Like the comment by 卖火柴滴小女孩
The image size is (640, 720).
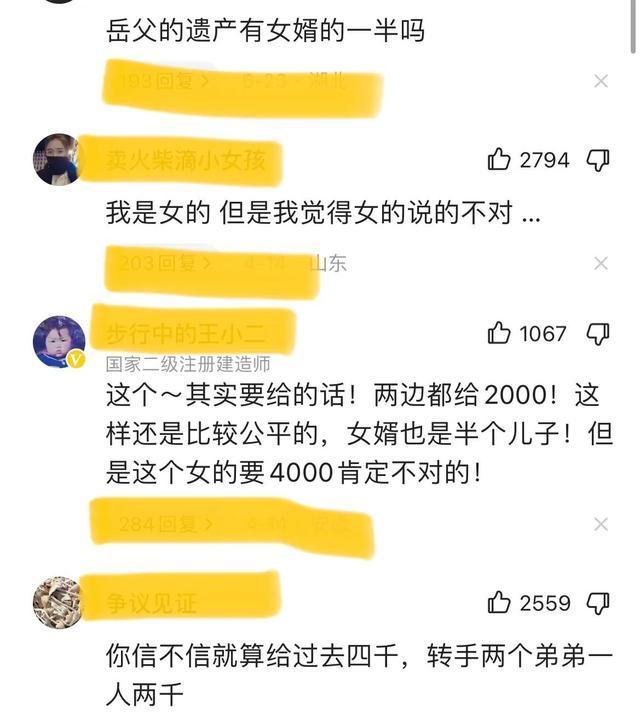pyautogui.click(x=499, y=159)
